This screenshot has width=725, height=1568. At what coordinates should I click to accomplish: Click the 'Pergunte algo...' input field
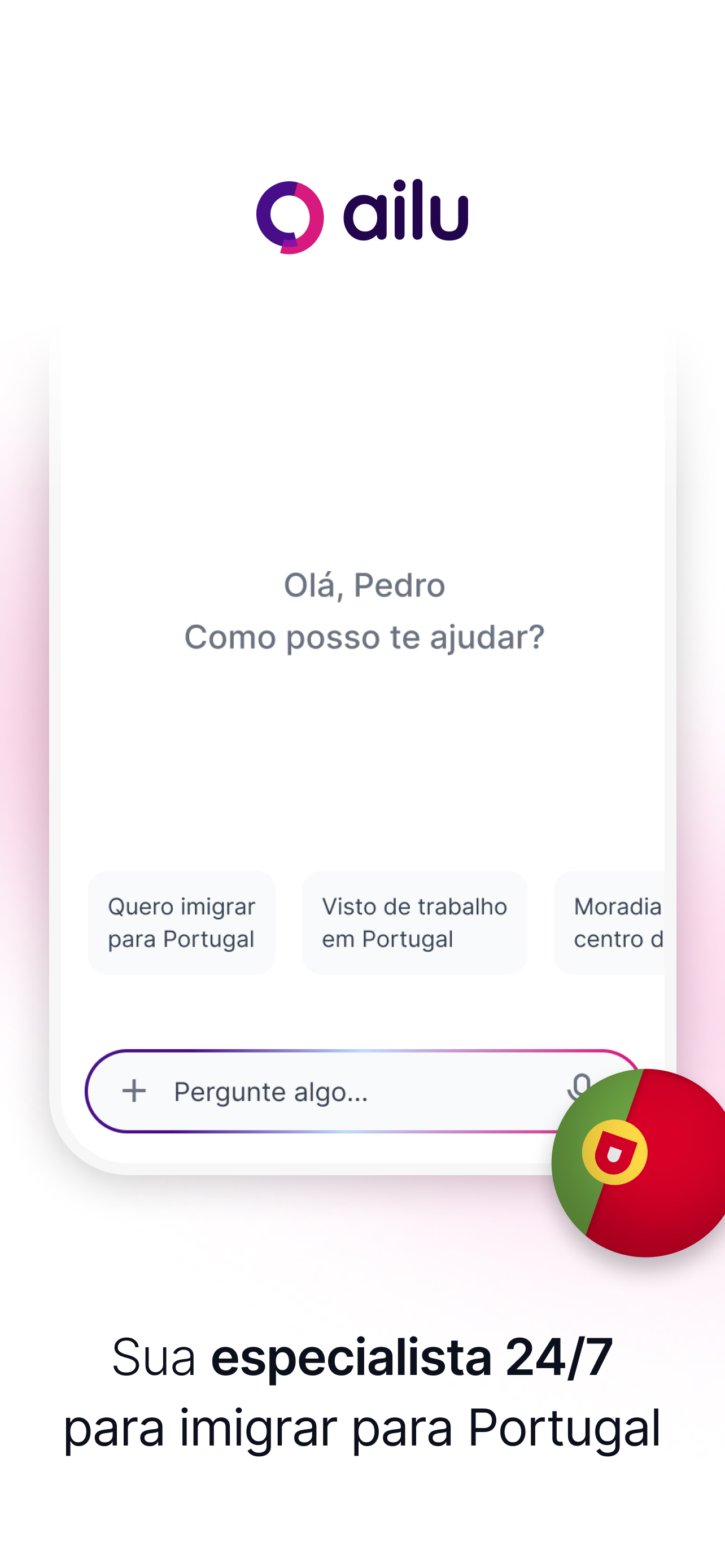pos(304,1091)
